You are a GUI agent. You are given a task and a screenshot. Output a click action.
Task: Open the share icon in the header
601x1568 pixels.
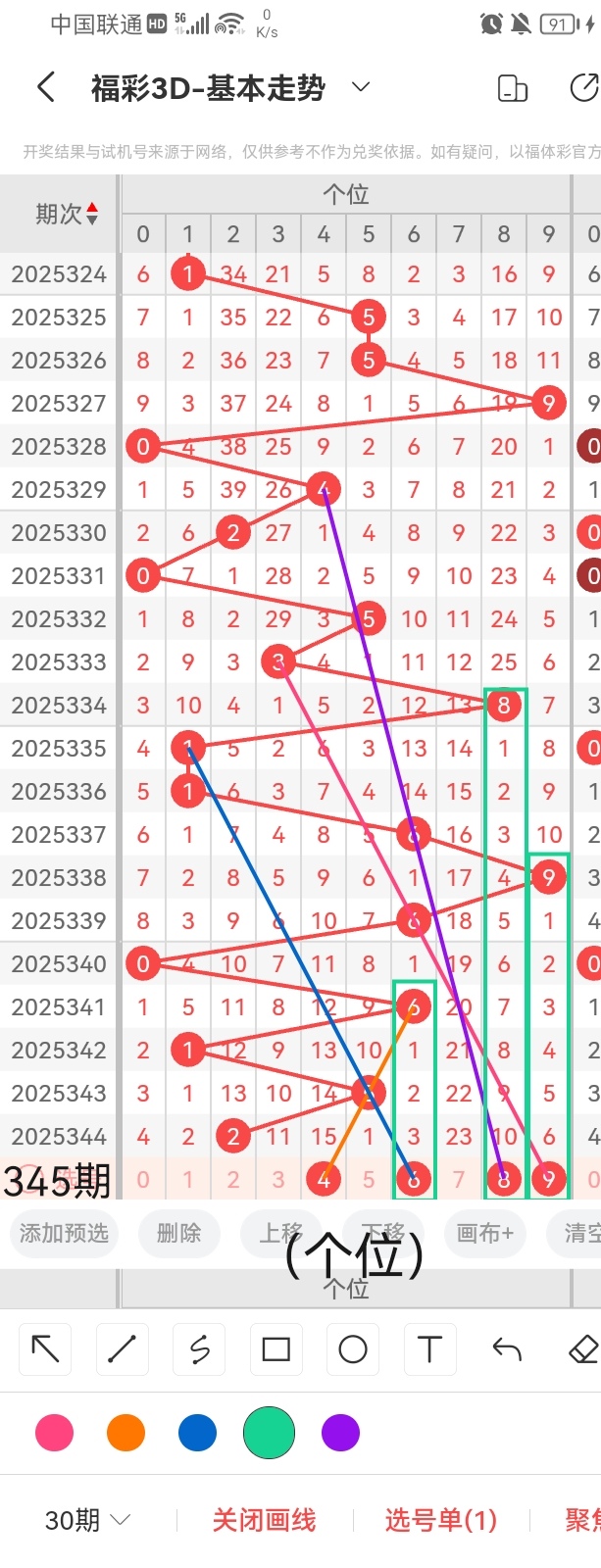pyautogui.click(x=583, y=88)
